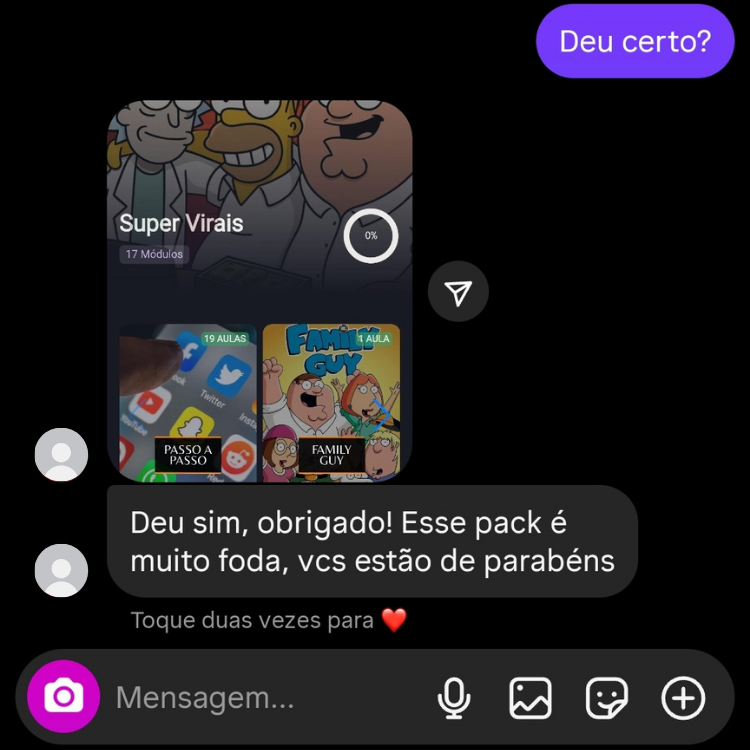The image size is (750, 750).
Task: Open the camera button
Action: (x=64, y=696)
